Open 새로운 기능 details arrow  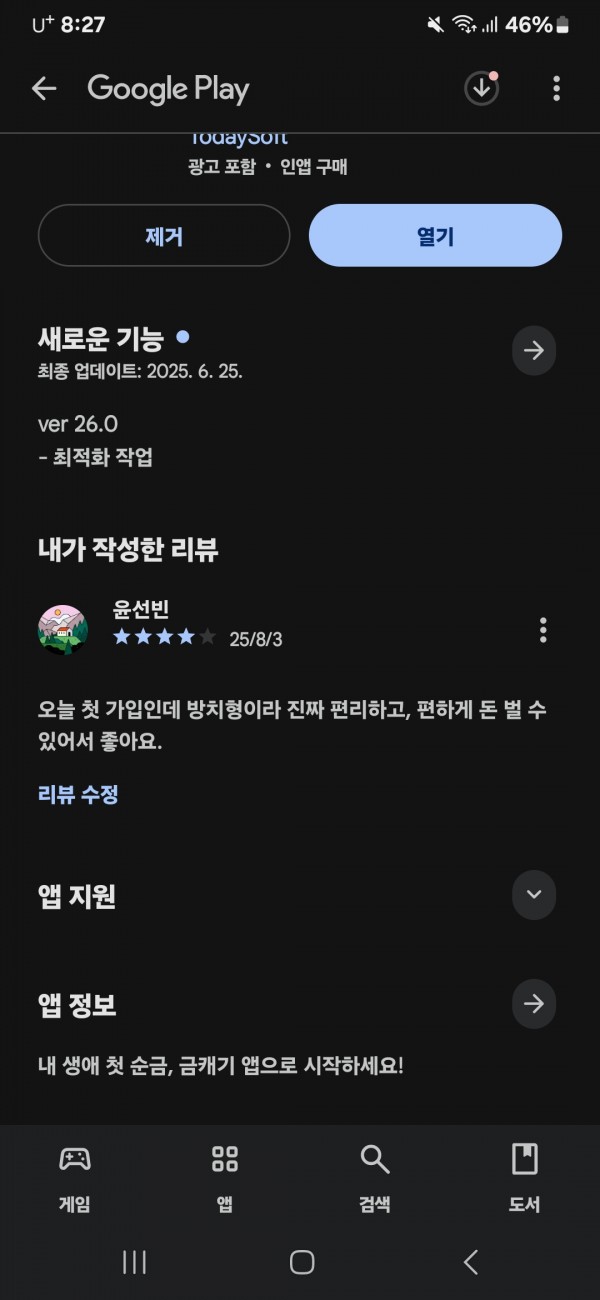pyautogui.click(x=534, y=350)
